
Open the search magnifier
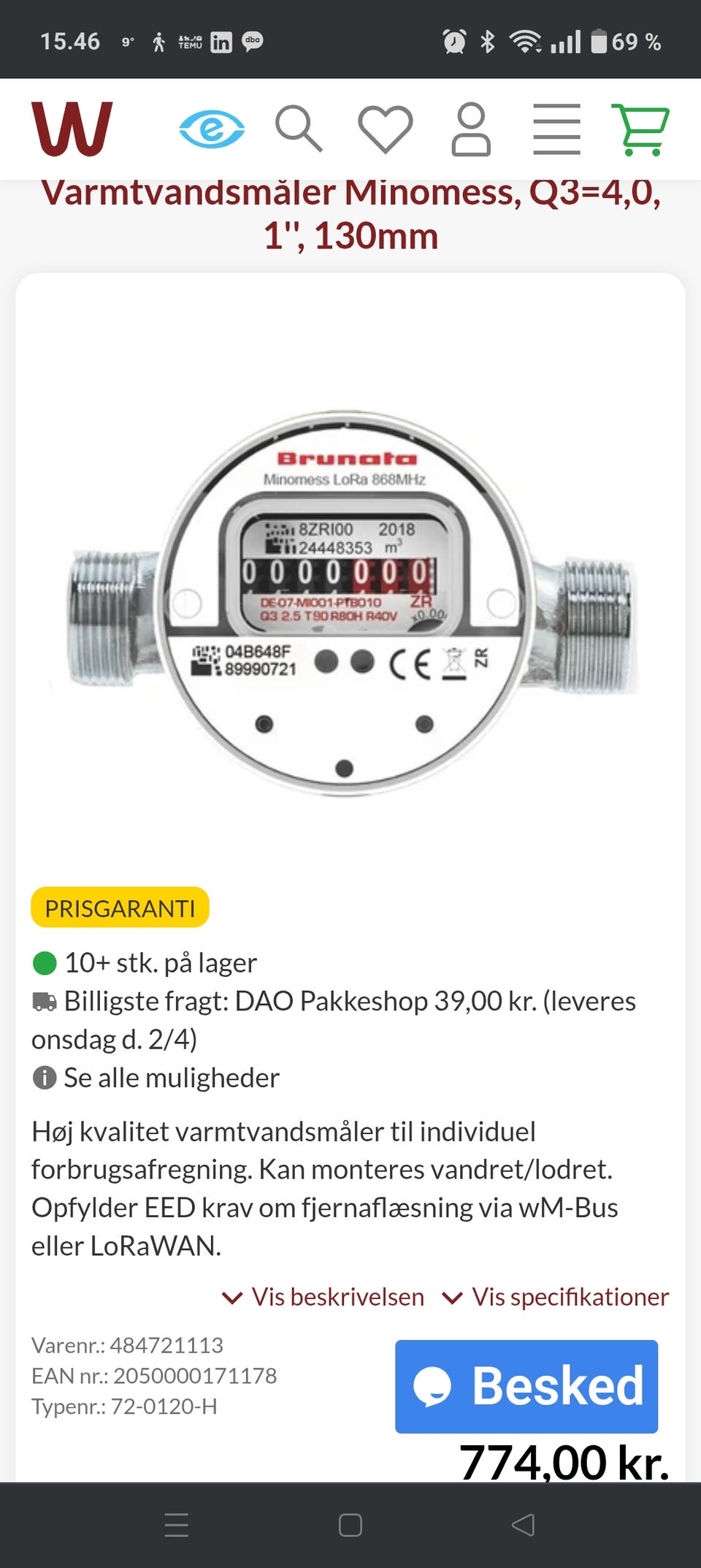(299, 129)
